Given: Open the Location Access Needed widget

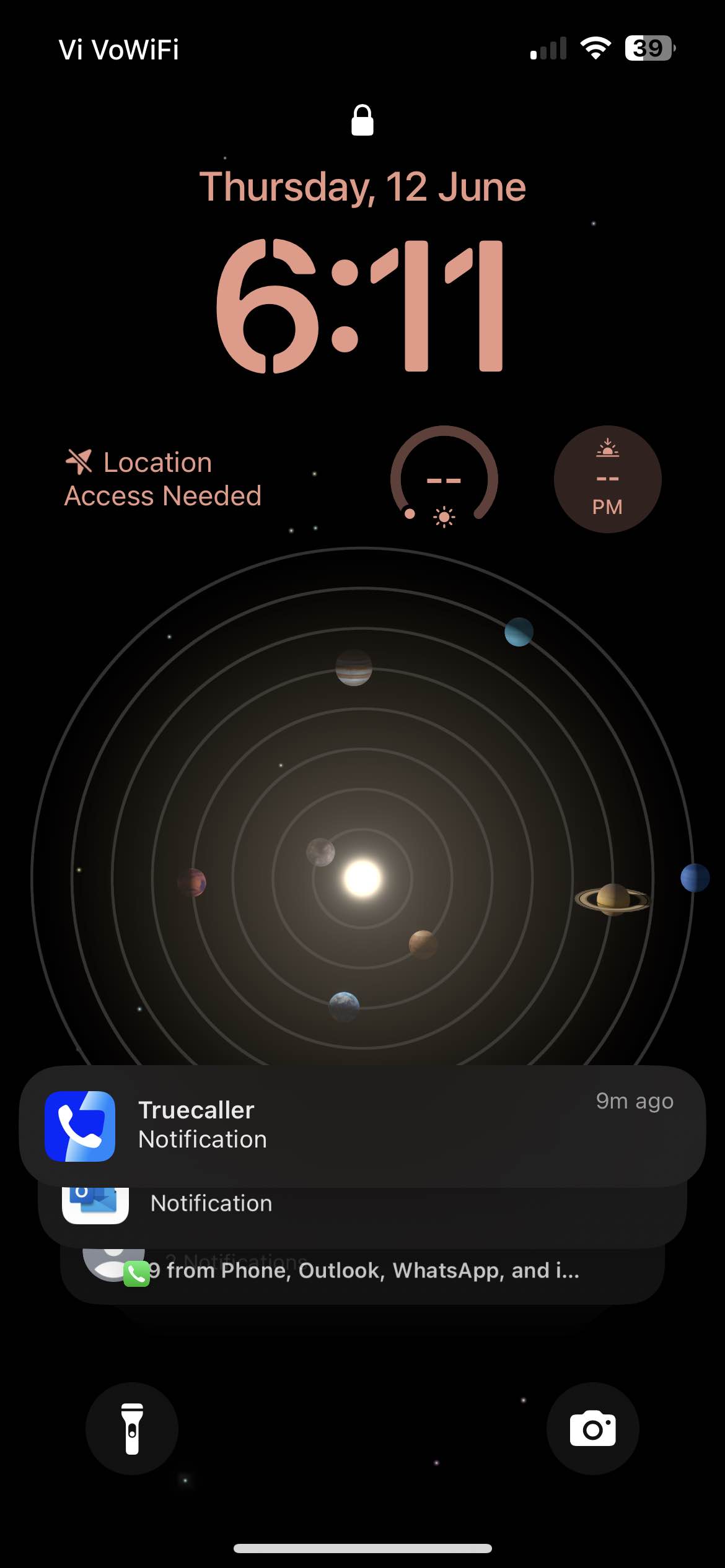Looking at the screenshot, I should pyautogui.click(x=164, y=479).
